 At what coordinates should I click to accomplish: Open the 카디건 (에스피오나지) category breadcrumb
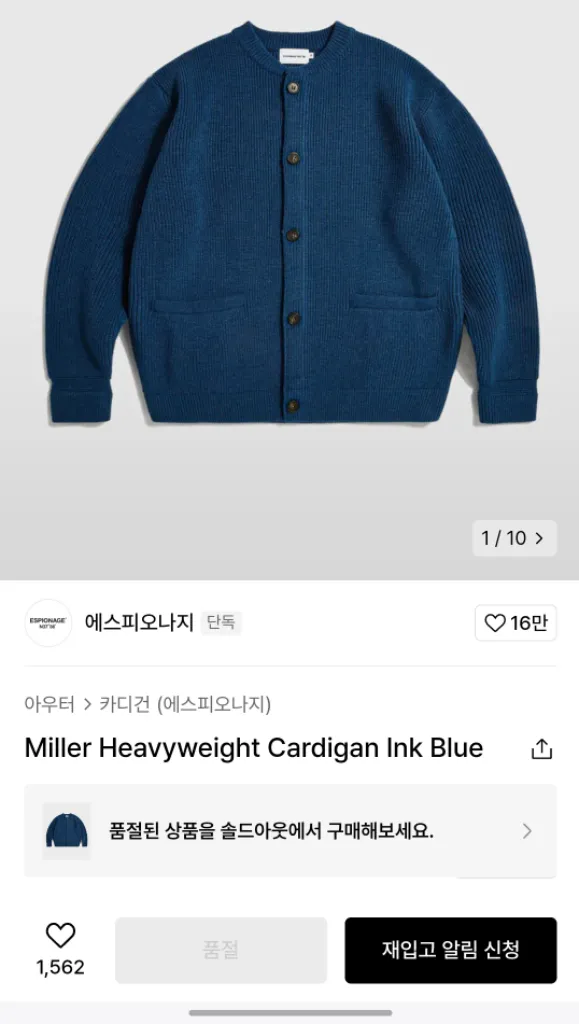tap(185, 705)
